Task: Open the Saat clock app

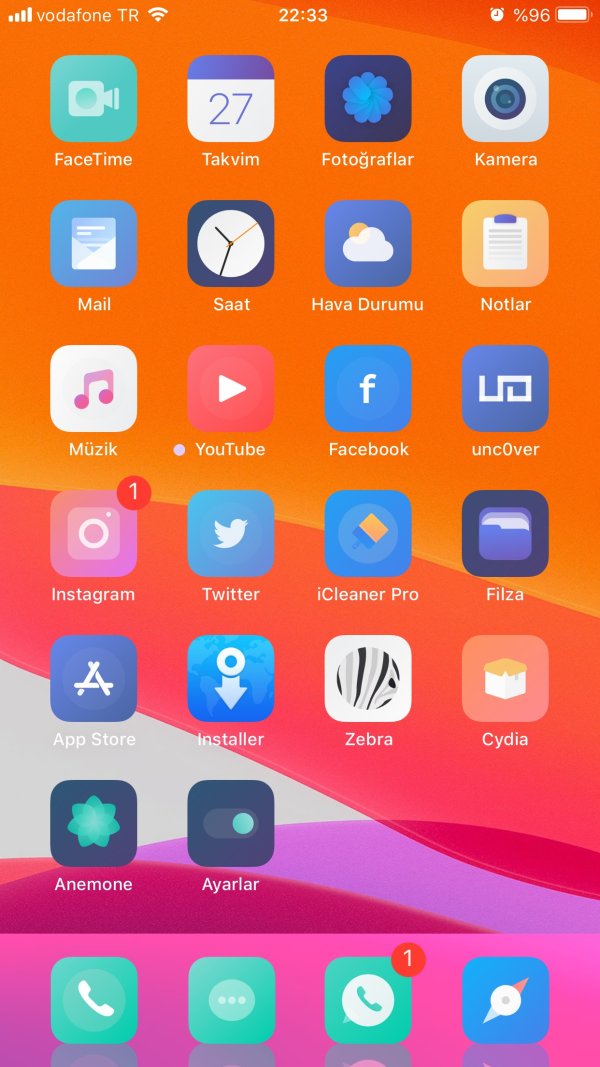Action: [x=231, y=243]
